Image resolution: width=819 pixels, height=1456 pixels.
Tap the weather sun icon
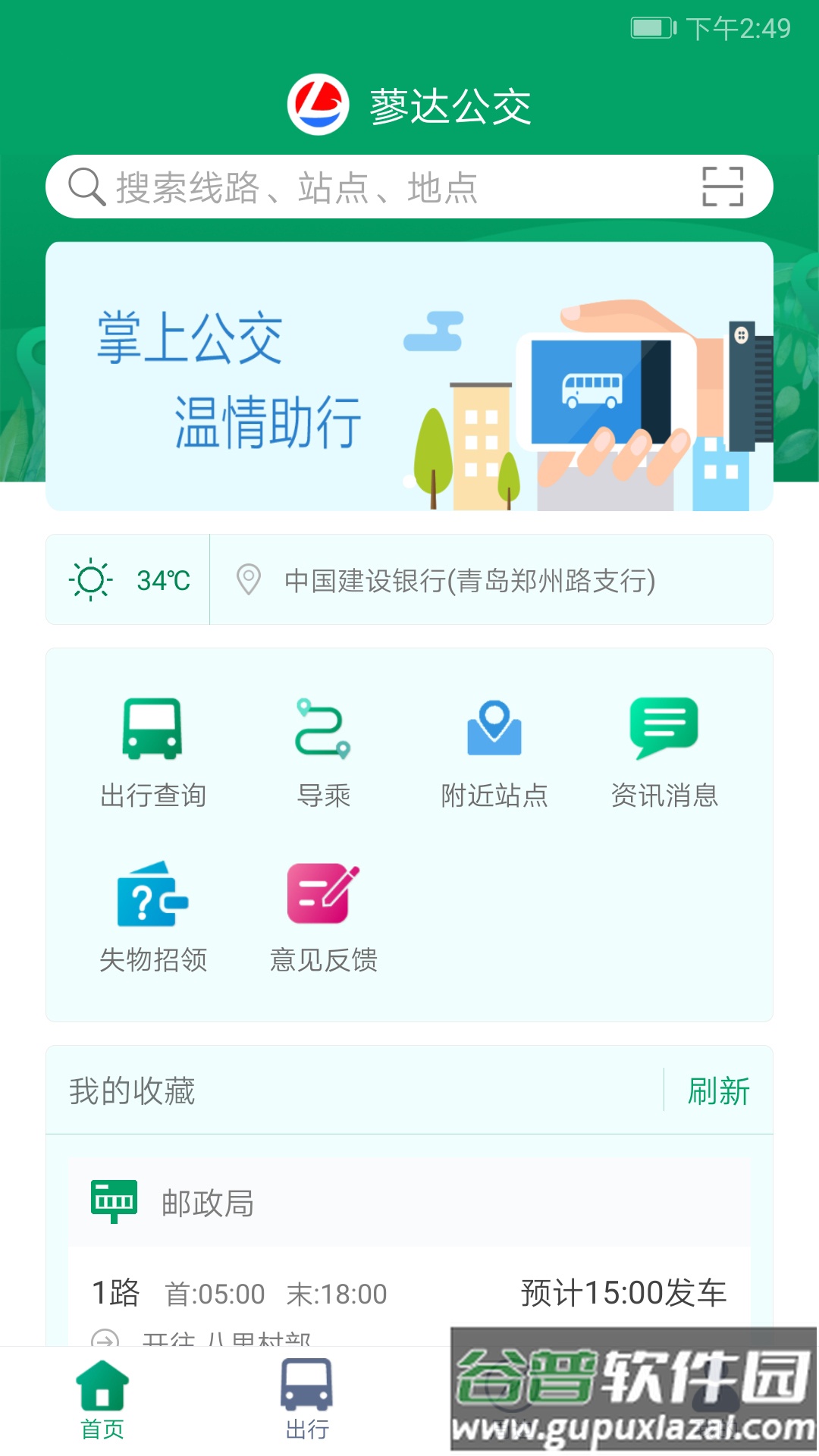click(x=89, y=580)
